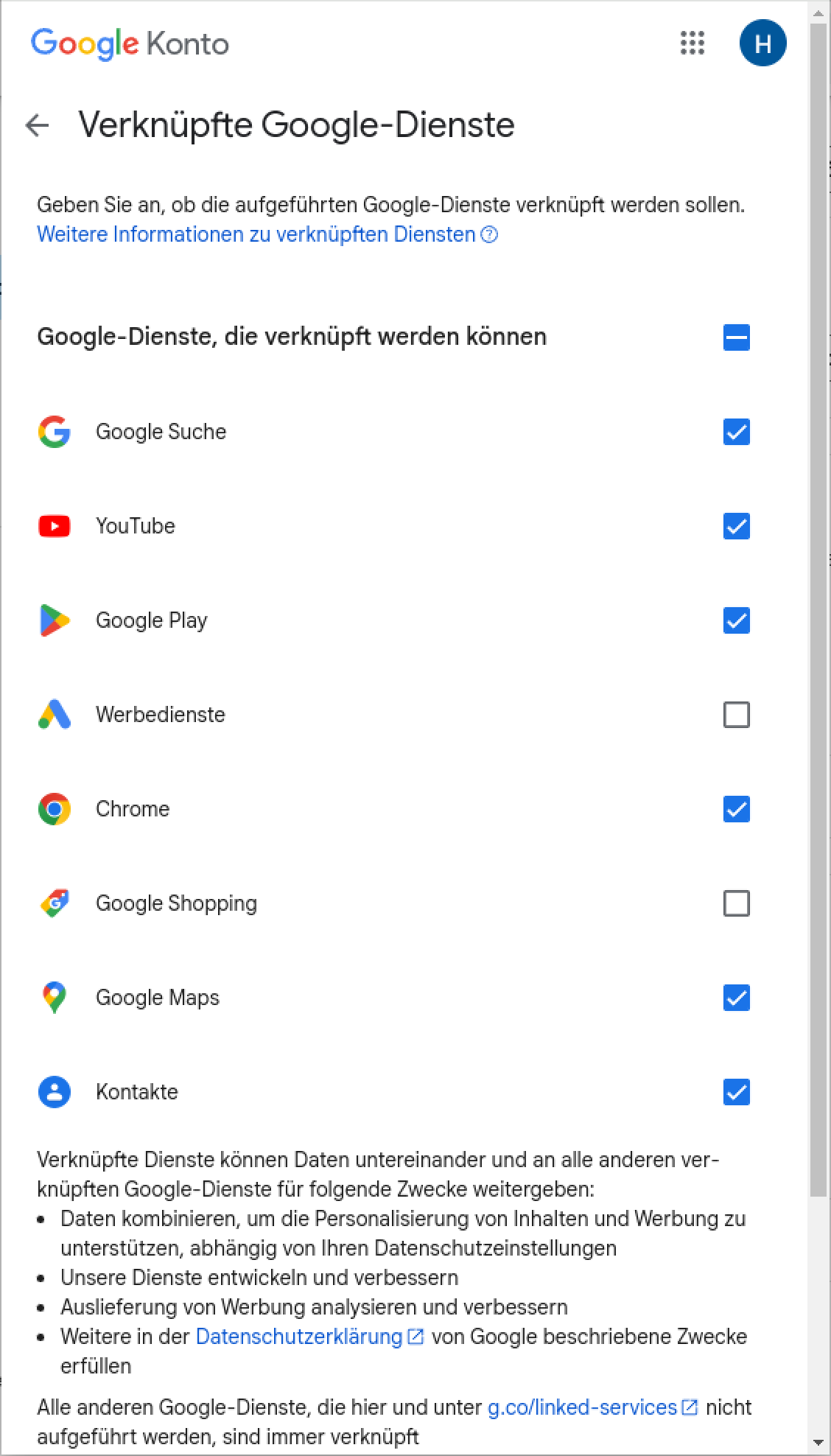
Task: Open the account avatar H
Action: point(762,43)
